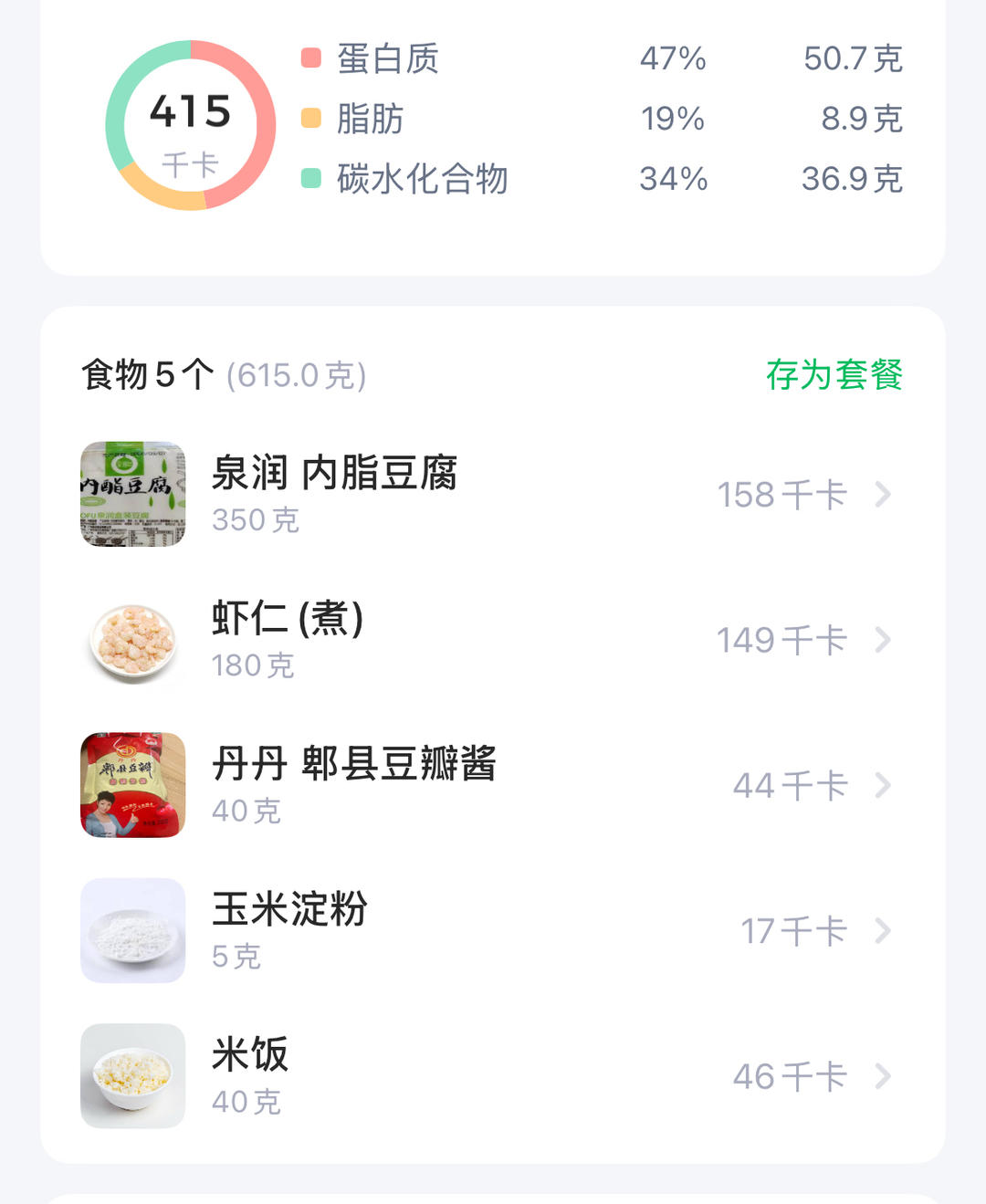Viewport: 986px width, 1204px height.
Task: Tap the red 蛋白质 legend dot
Action: (311, 58)
